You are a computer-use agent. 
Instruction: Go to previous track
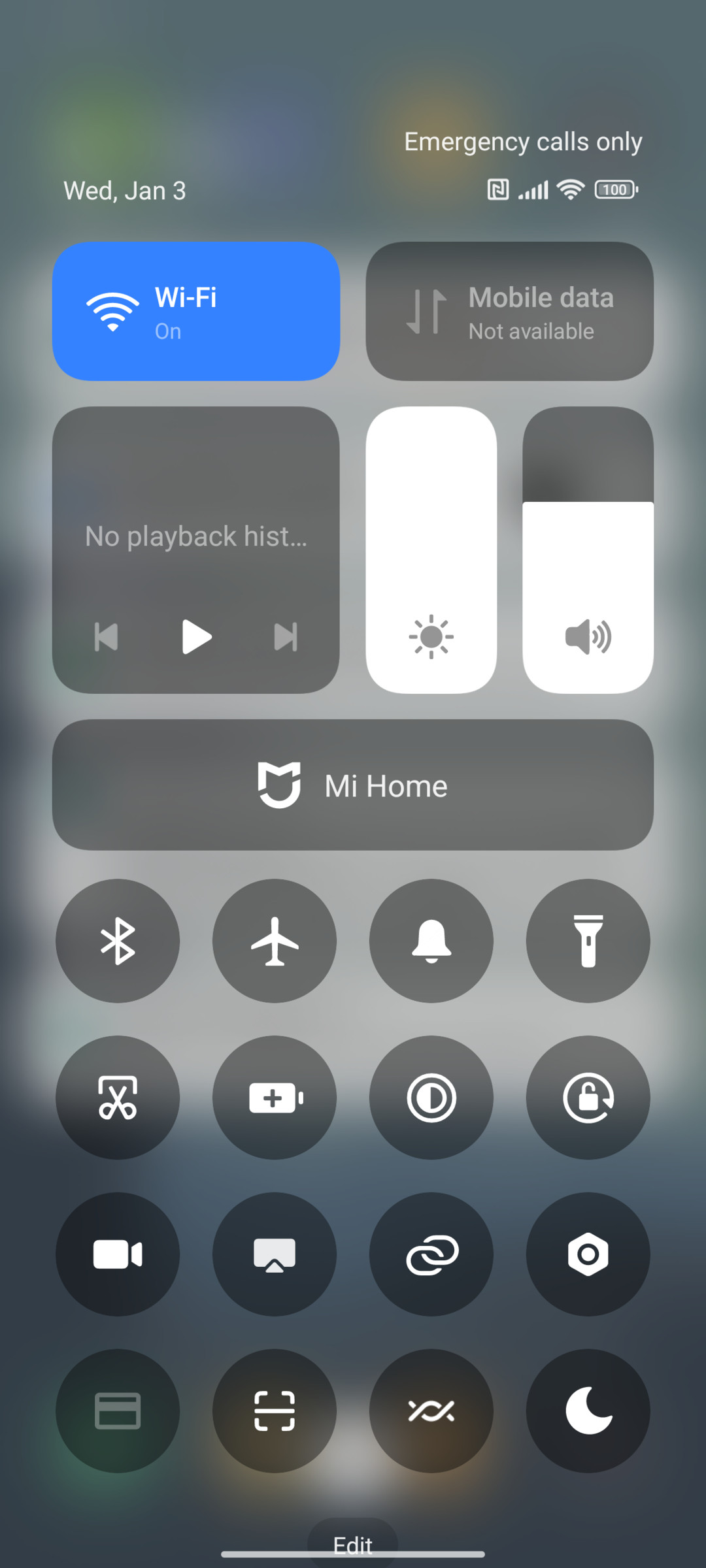point(107,636)
